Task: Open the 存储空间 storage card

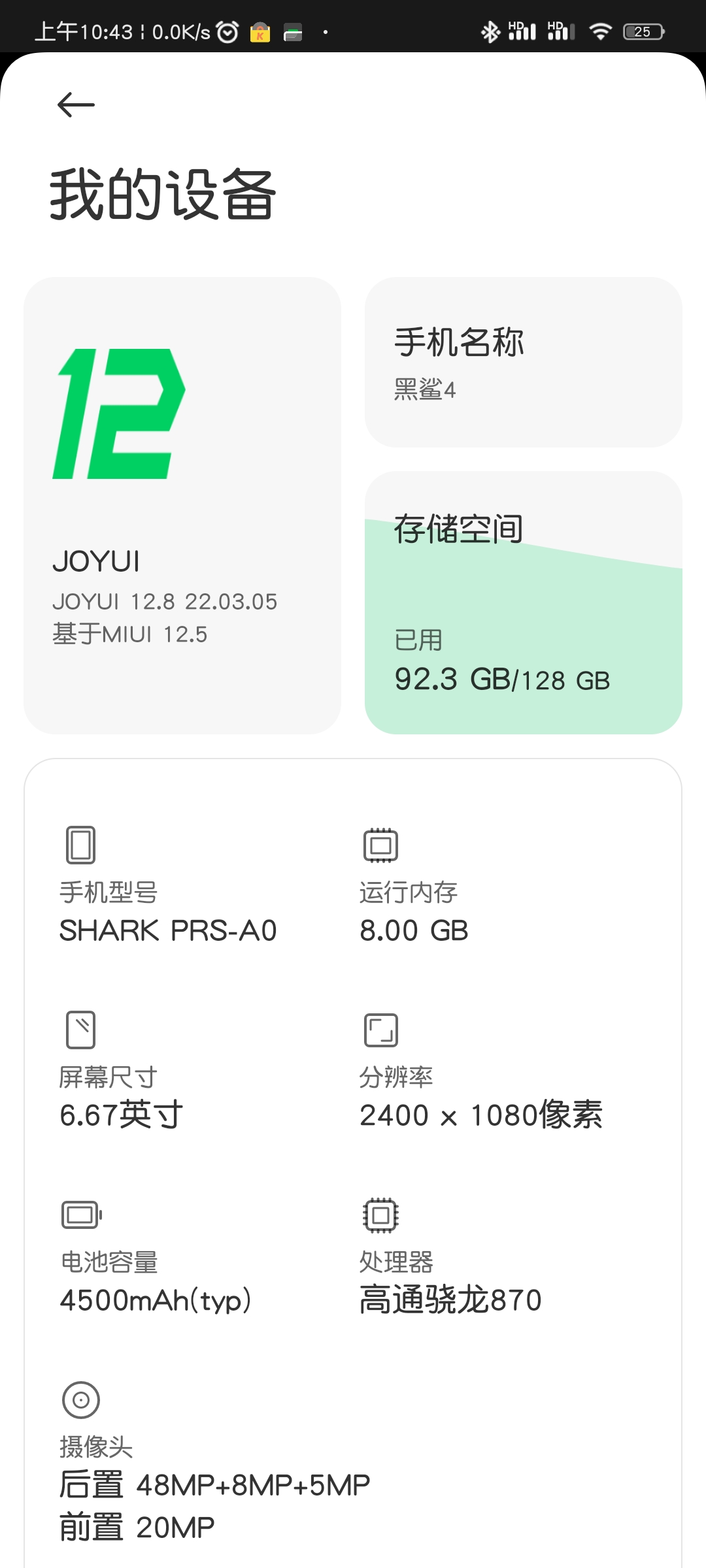Action: tap(523, 602)
